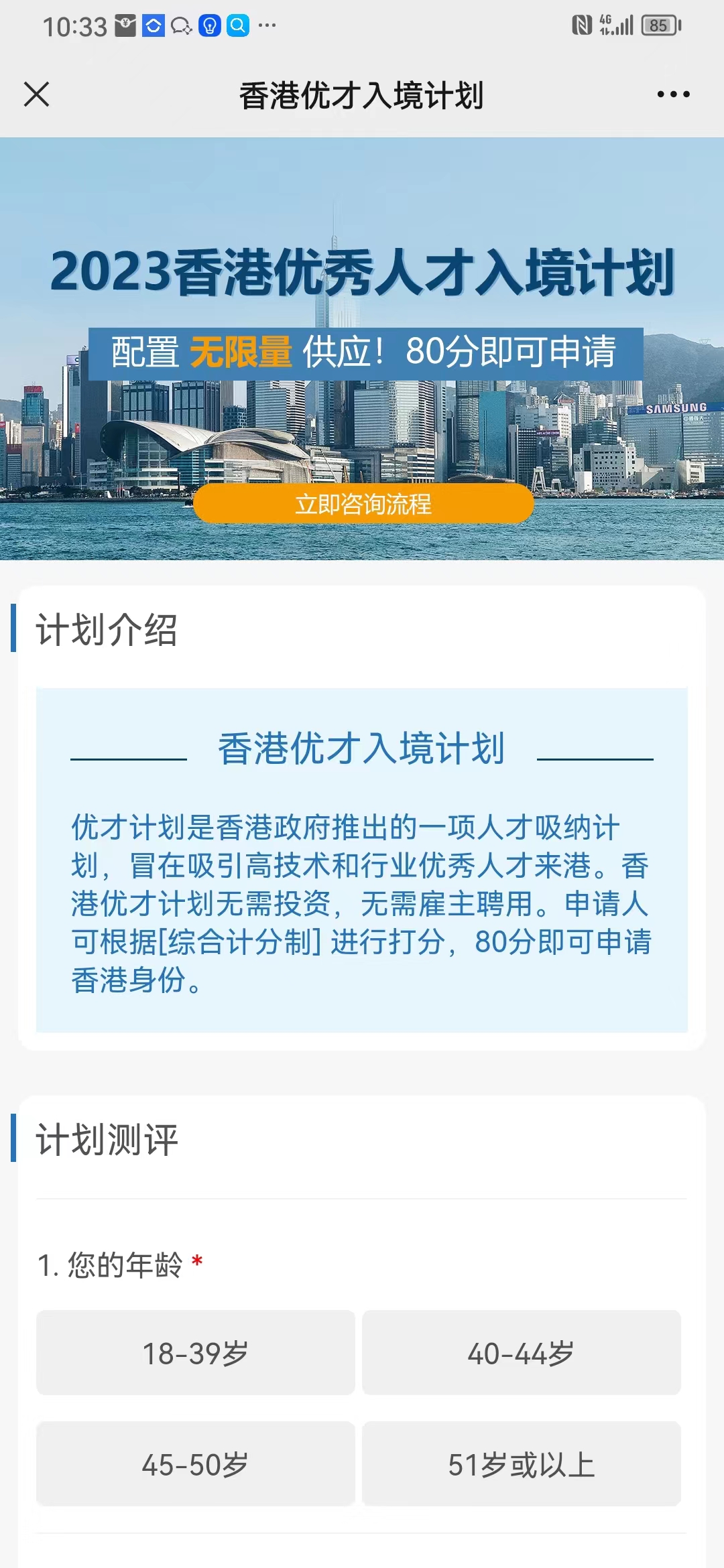Pick the 45-50岁 age option

195,1464
